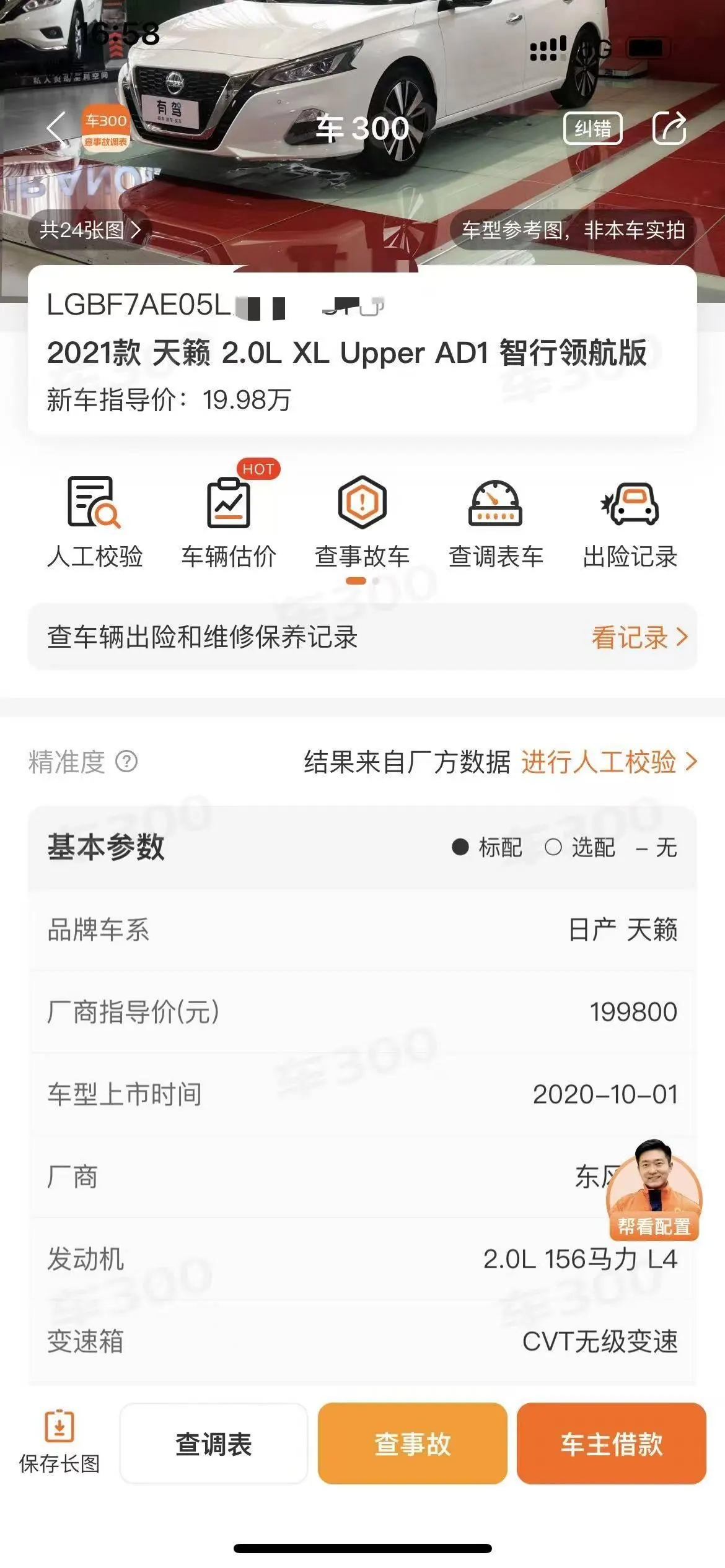Tap 保存长图 to save long image

coord(59,1443)
